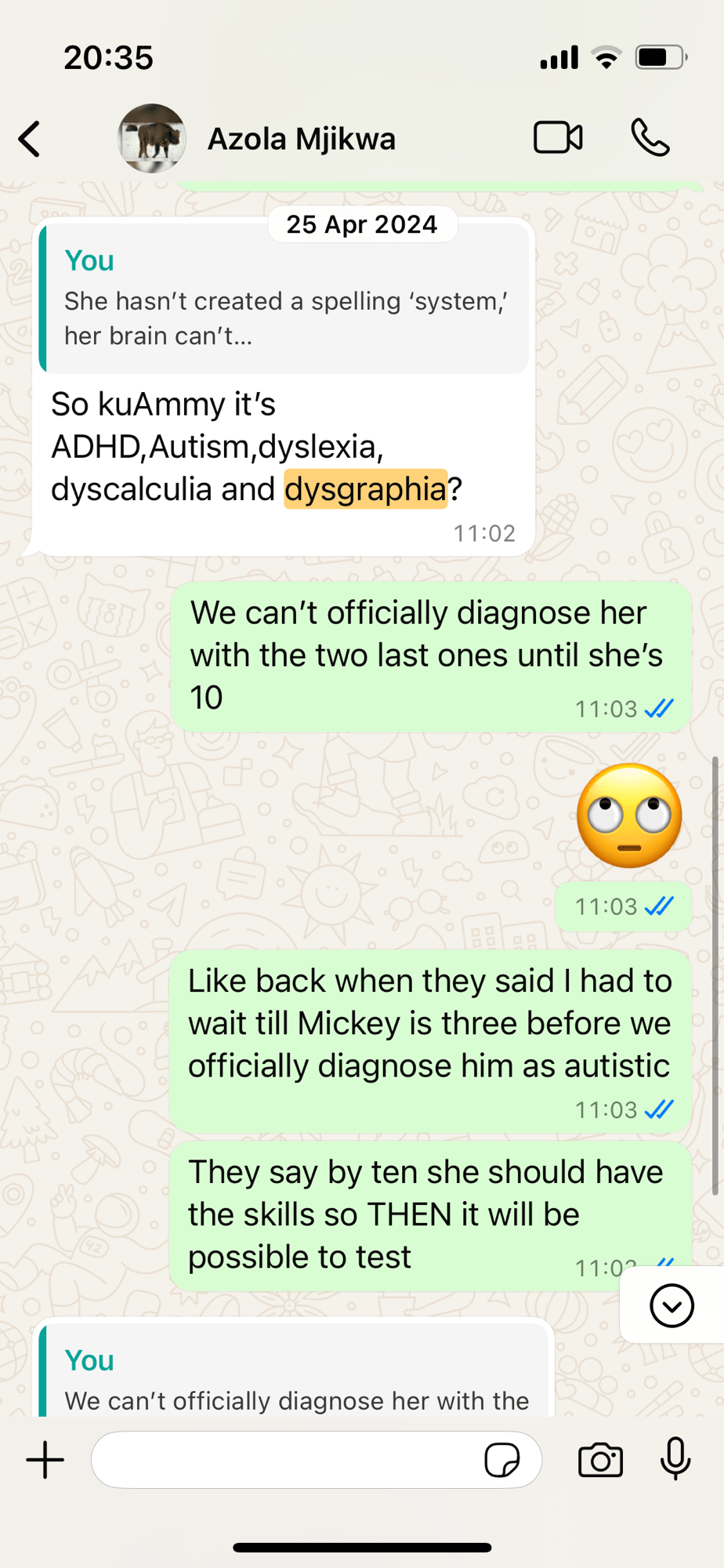Open the sticker picker

click(x=502, y=1460)
